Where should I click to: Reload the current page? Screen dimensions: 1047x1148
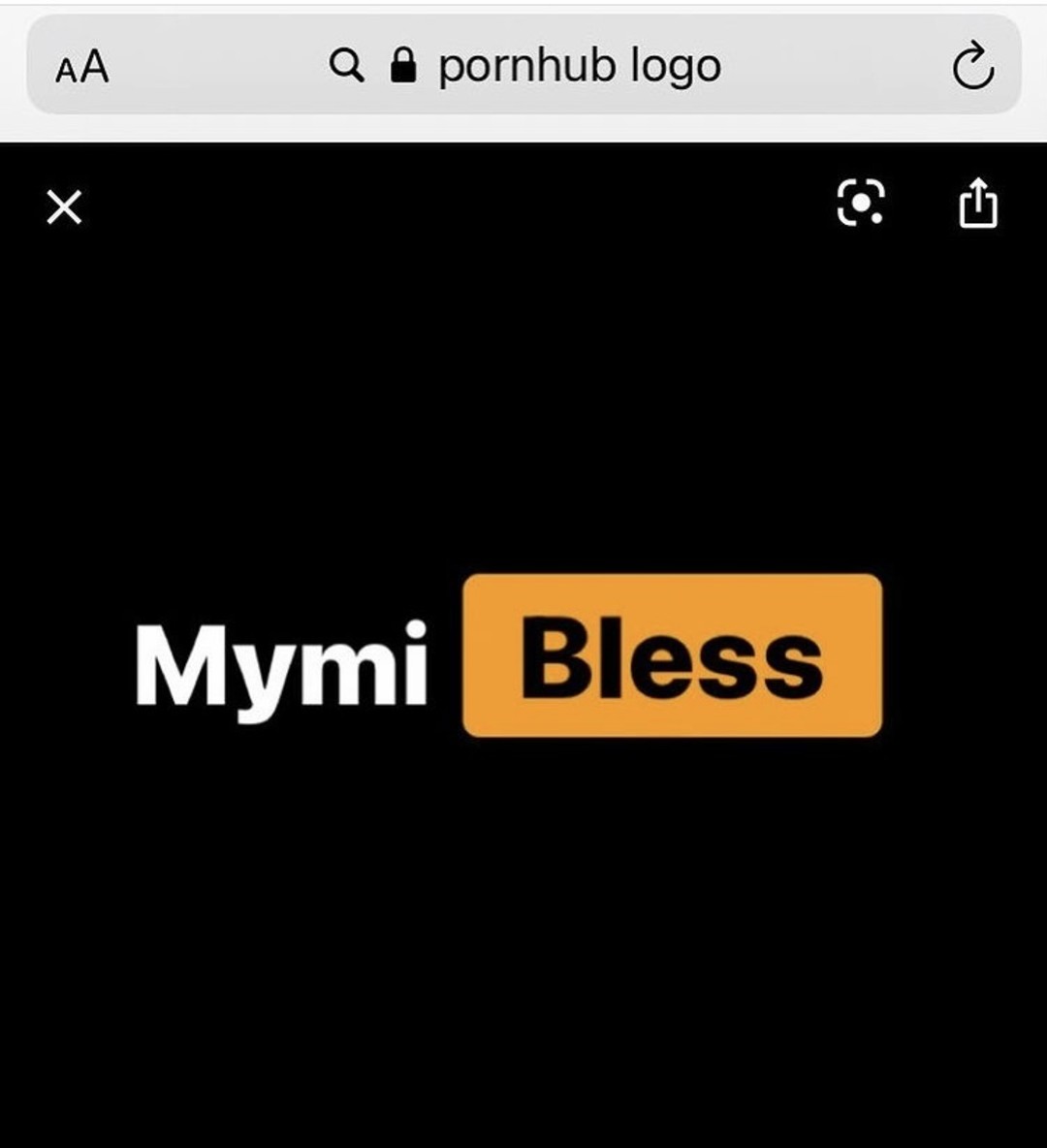point(972,67)
